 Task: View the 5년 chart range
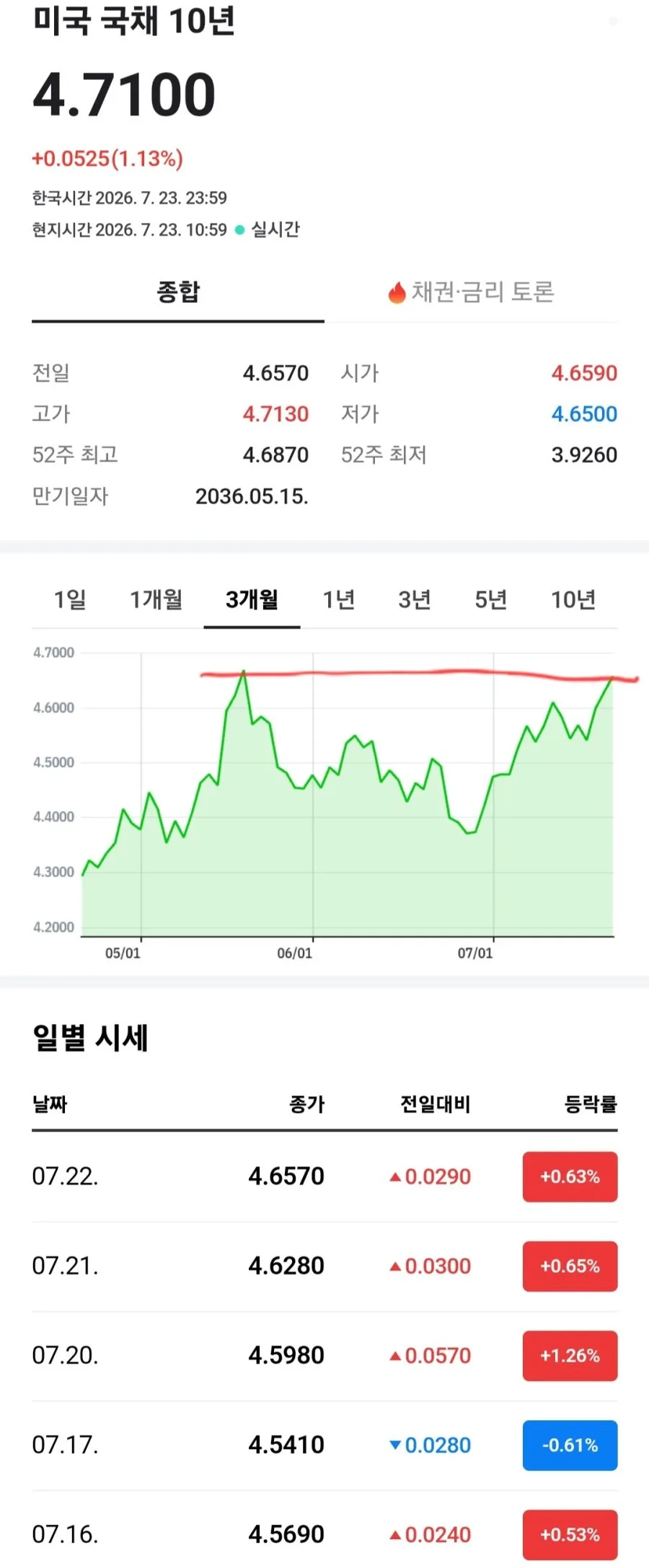[491, 599]
